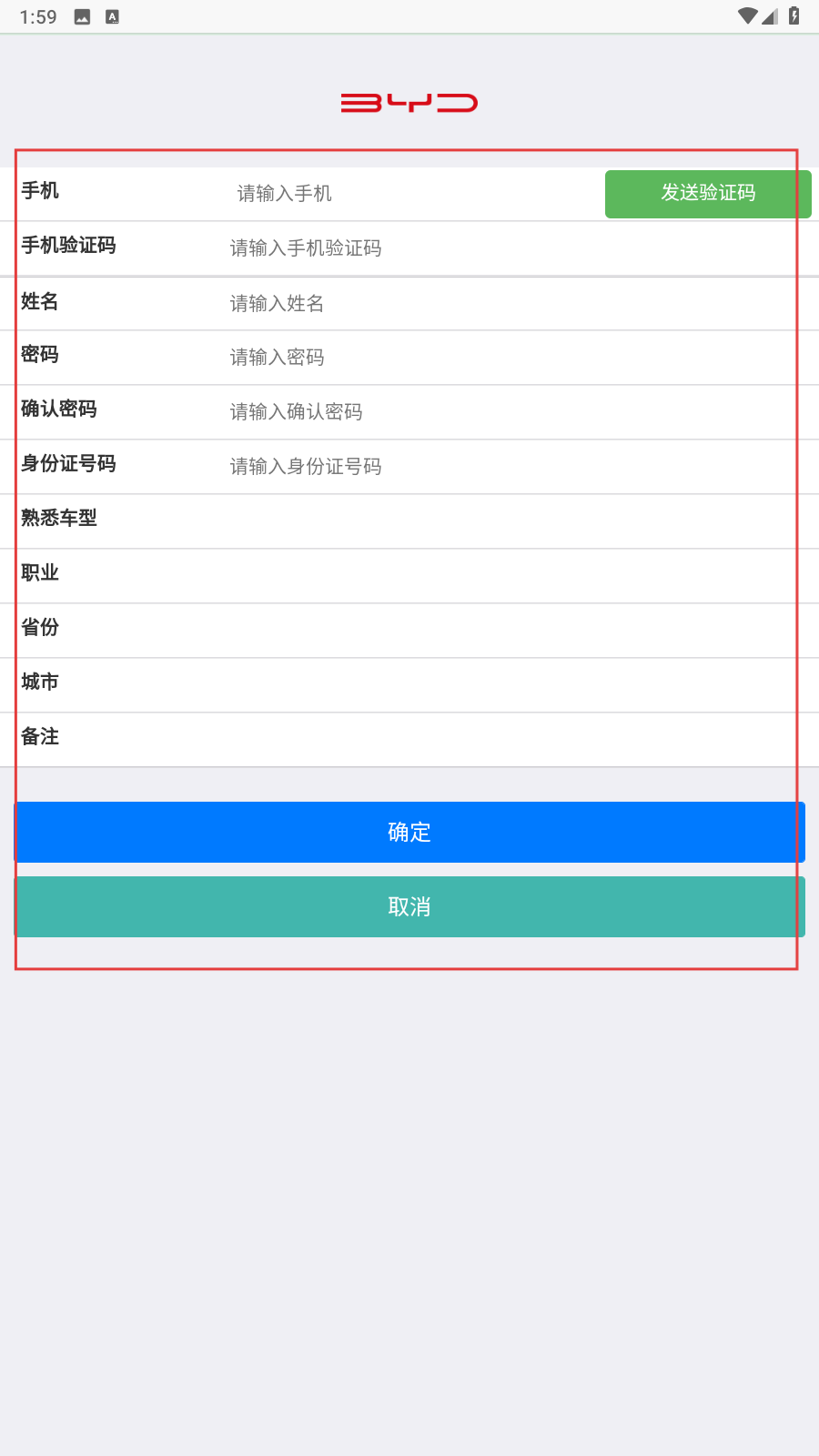Tap the 请输入姓名 name field
This screenshot has width=819, height=1456.
click(521, 303)
